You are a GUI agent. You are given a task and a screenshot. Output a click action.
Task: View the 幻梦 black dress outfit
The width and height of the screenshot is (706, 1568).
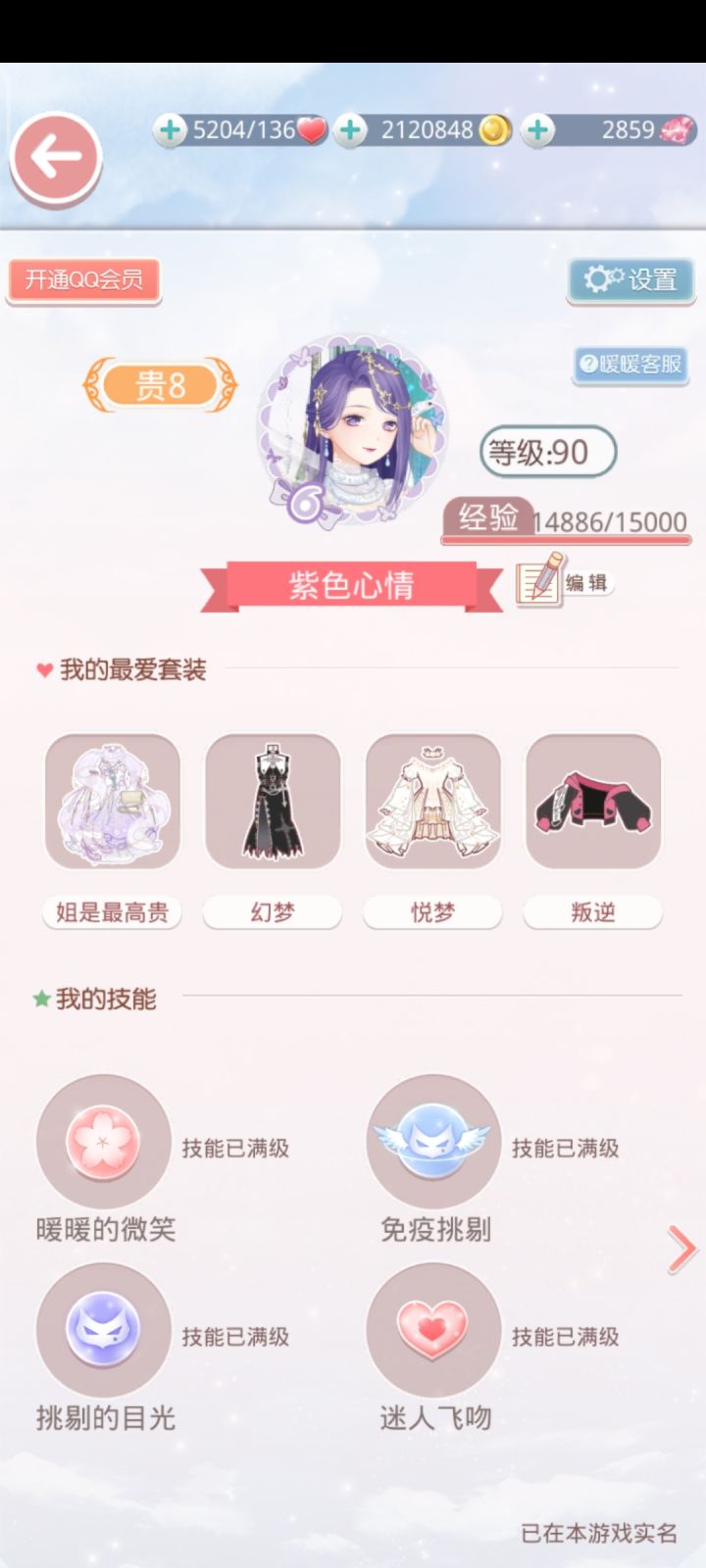coord(272,802)
